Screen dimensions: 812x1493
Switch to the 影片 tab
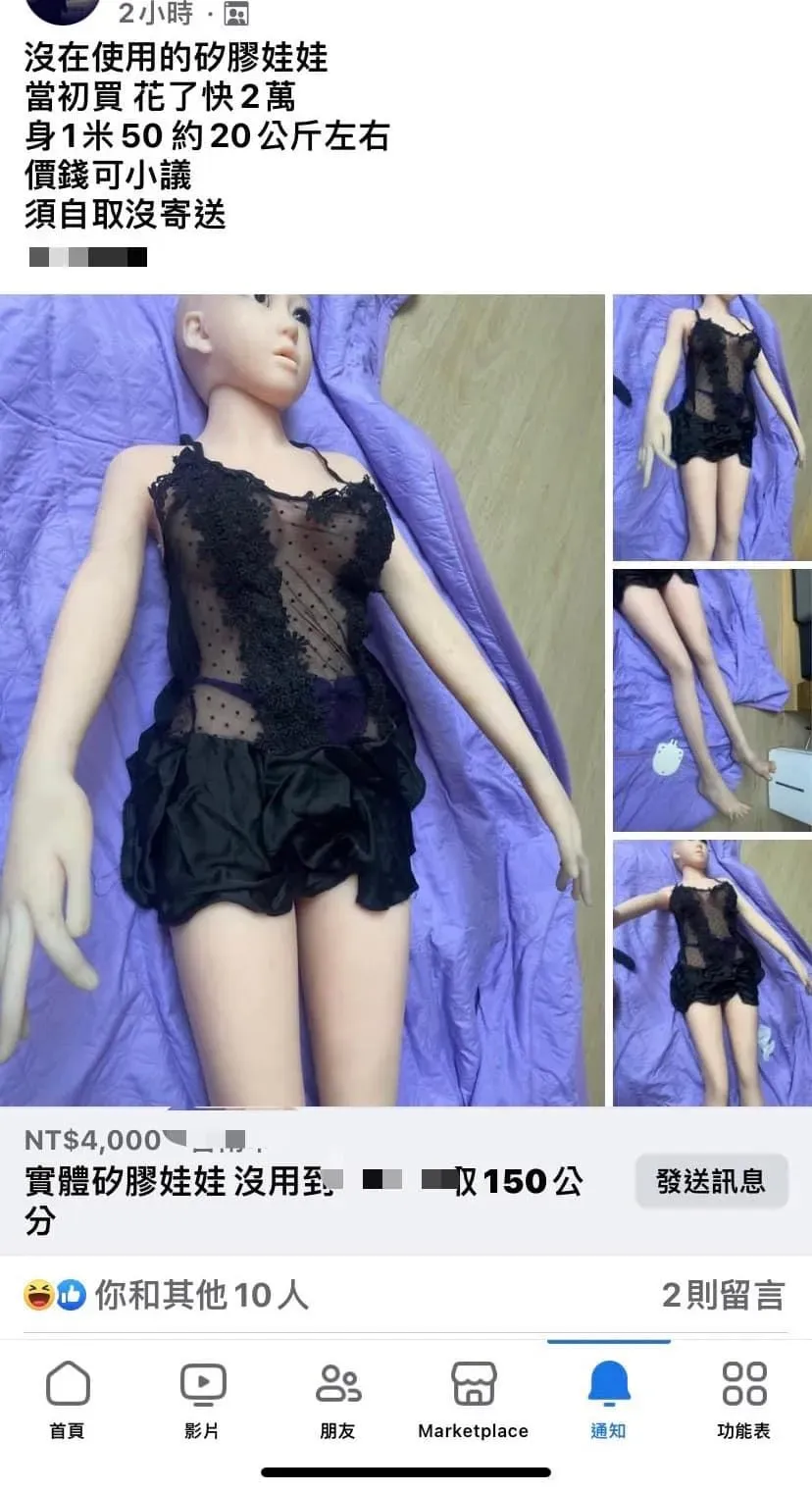click(202, 1400)
